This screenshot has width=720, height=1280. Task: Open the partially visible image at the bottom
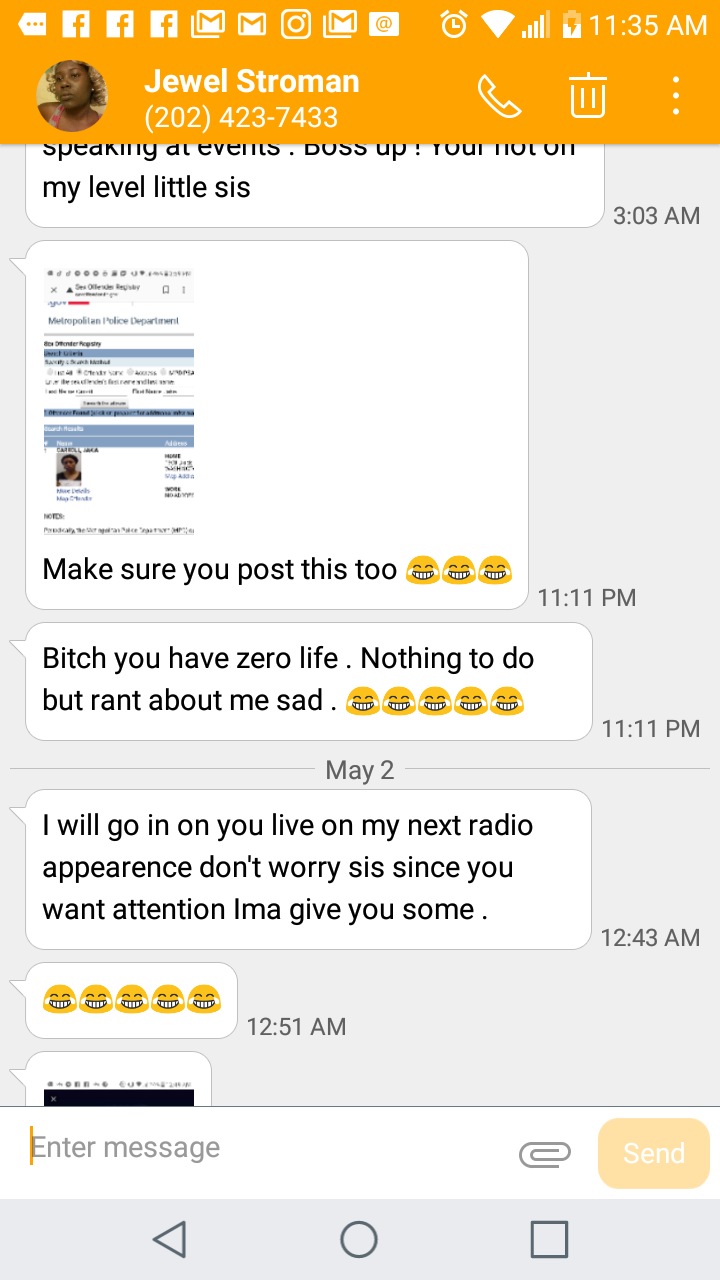pos(119,1085)
